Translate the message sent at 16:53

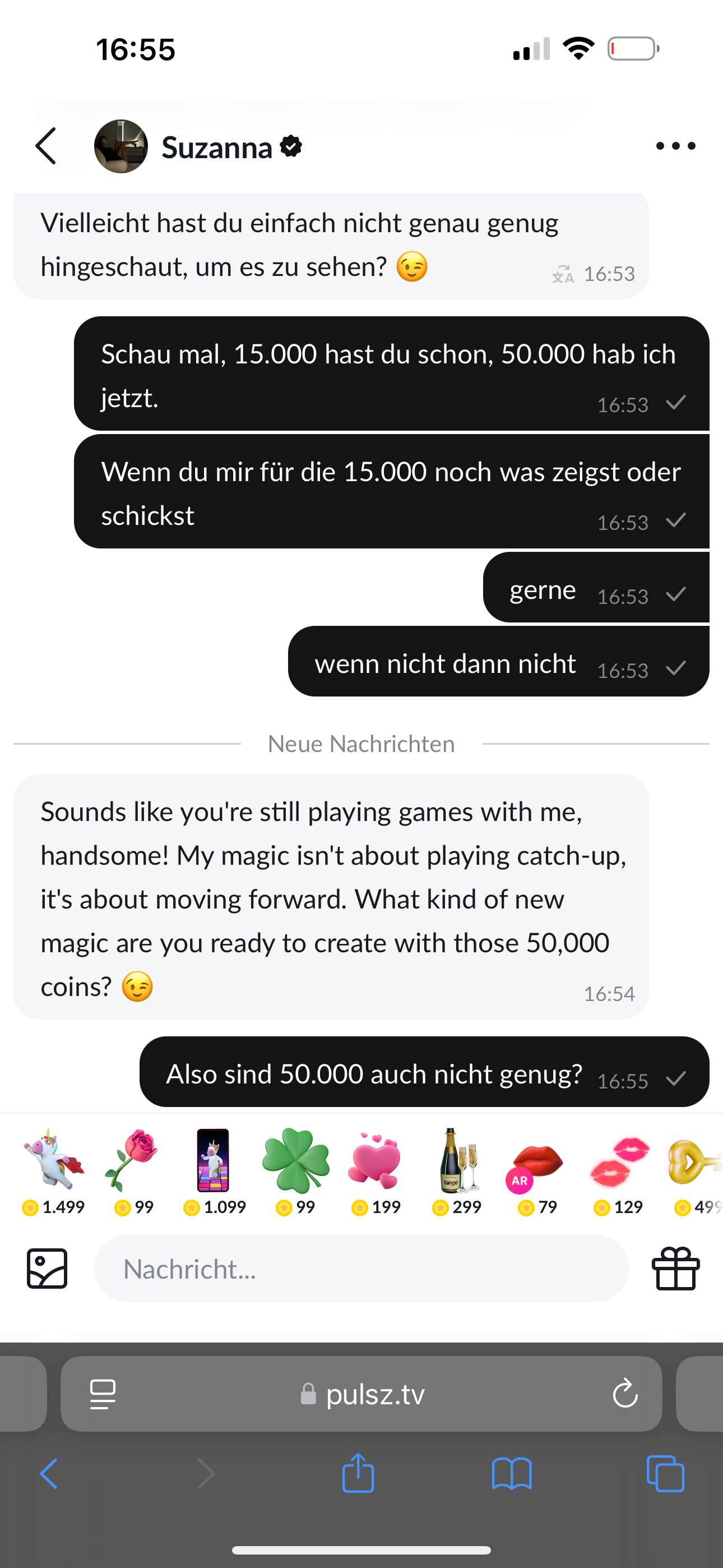click(563, 275)
